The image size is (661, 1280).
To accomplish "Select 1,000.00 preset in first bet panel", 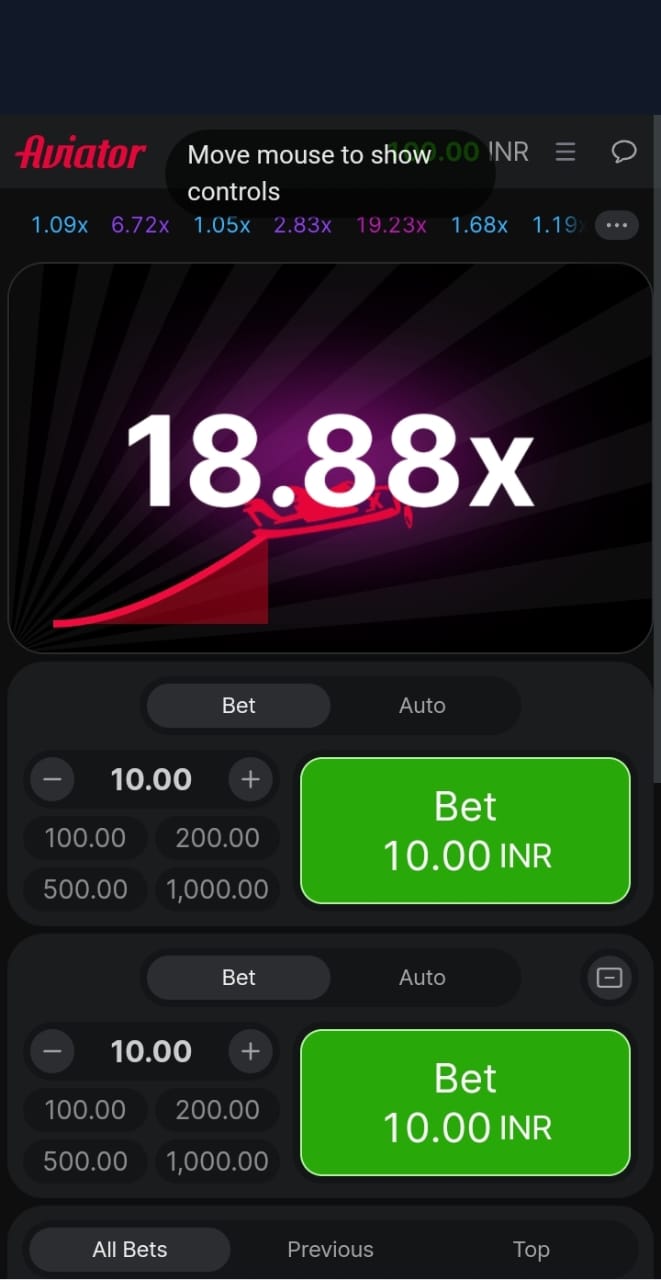I will [217, 889].
